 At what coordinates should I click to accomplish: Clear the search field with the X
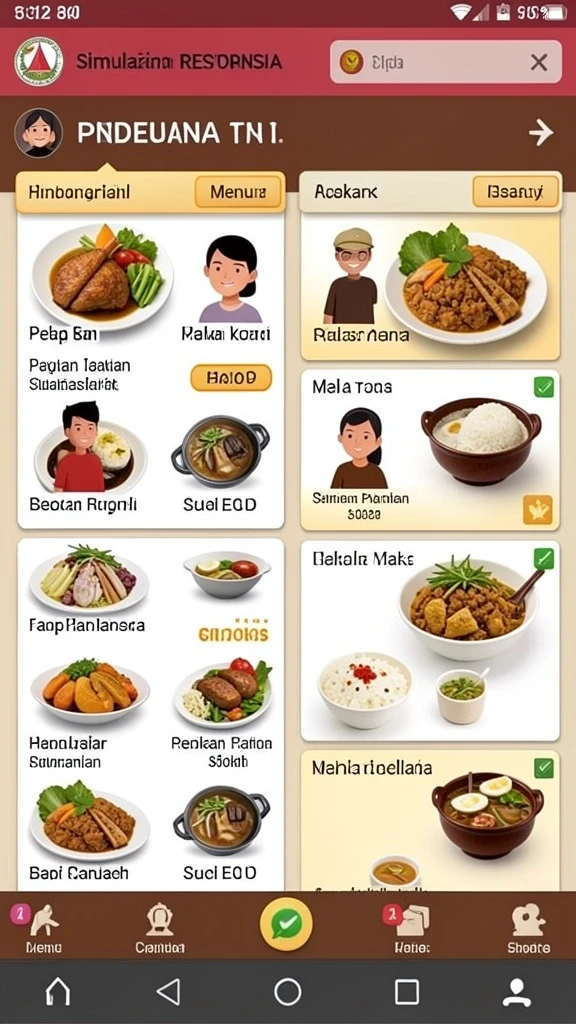(x=539, y=63)
